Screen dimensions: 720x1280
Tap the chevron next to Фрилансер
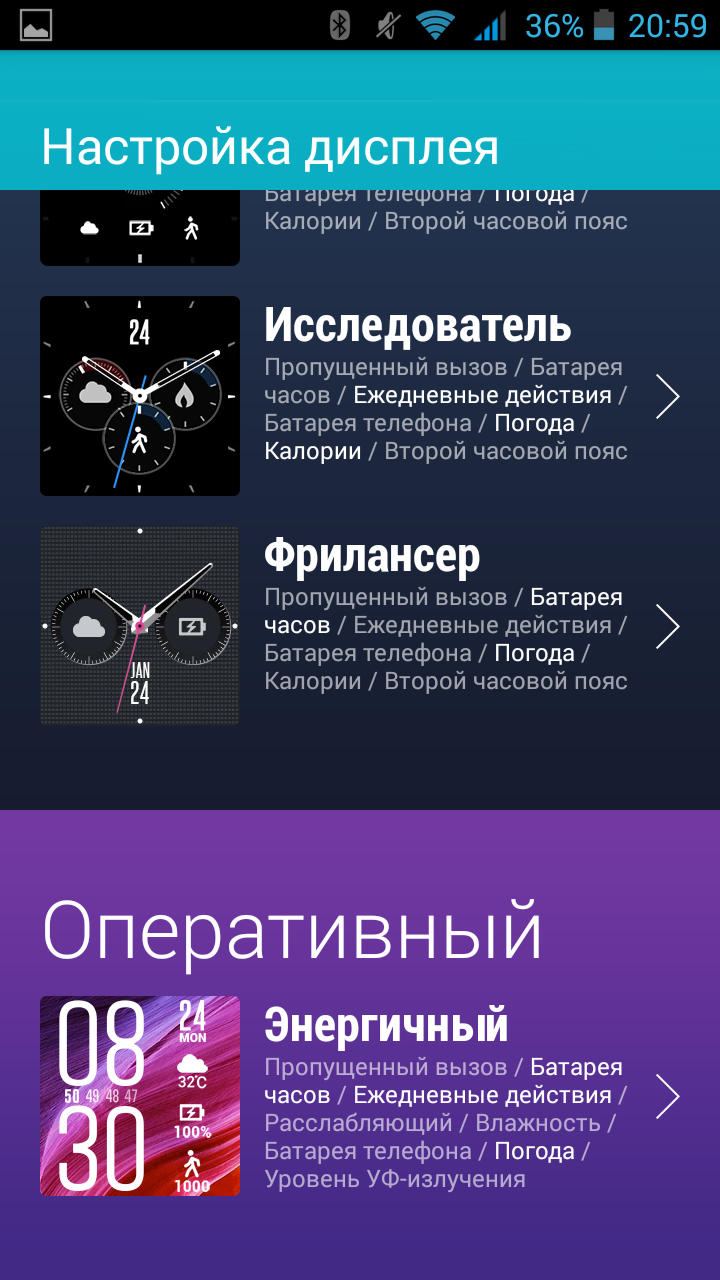click(667, 626)
